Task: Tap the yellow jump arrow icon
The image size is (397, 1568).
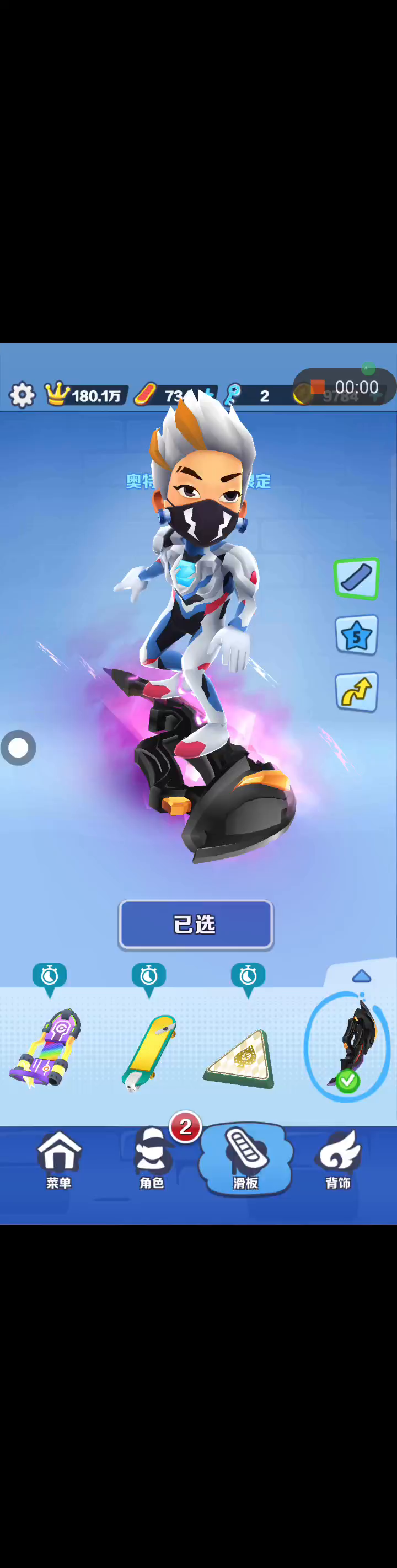Action: point(357,692)
